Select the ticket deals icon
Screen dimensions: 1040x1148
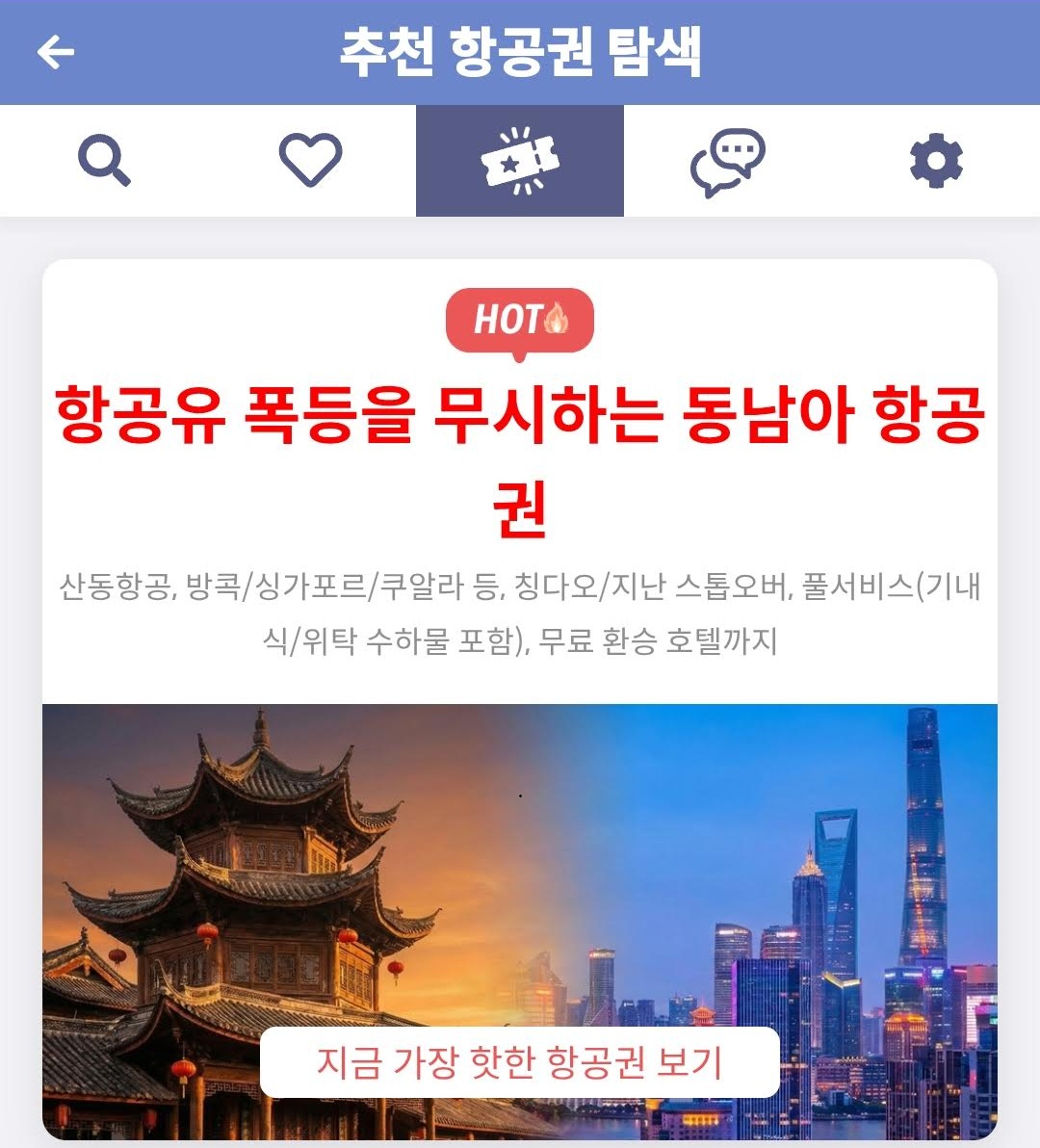click(520, 160)
